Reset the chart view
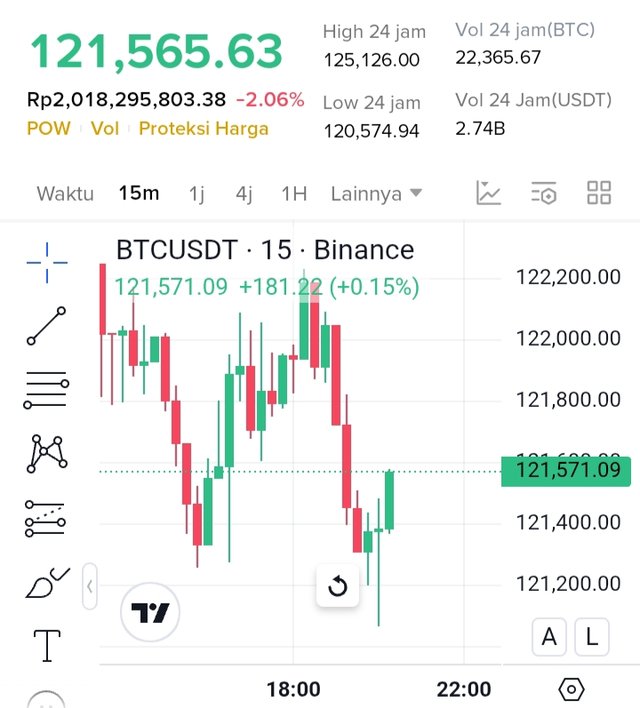 pyautogui.click(x=338, y=585)
